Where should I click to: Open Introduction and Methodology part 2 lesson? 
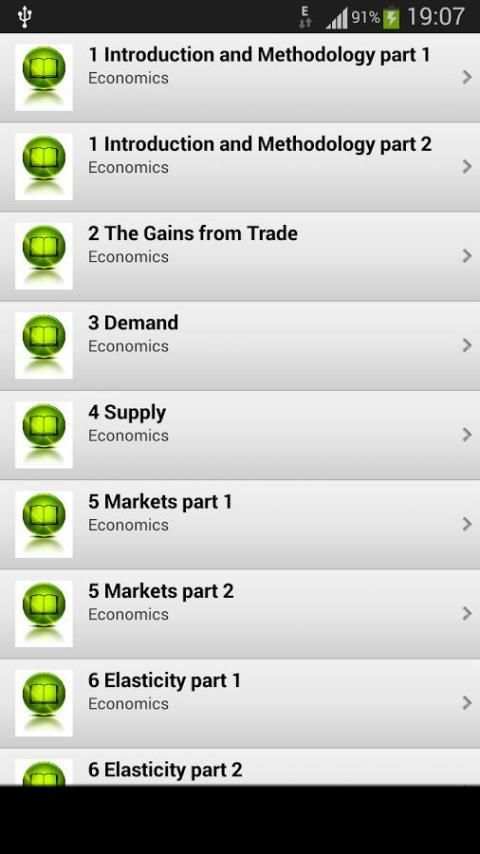(240, 167)
